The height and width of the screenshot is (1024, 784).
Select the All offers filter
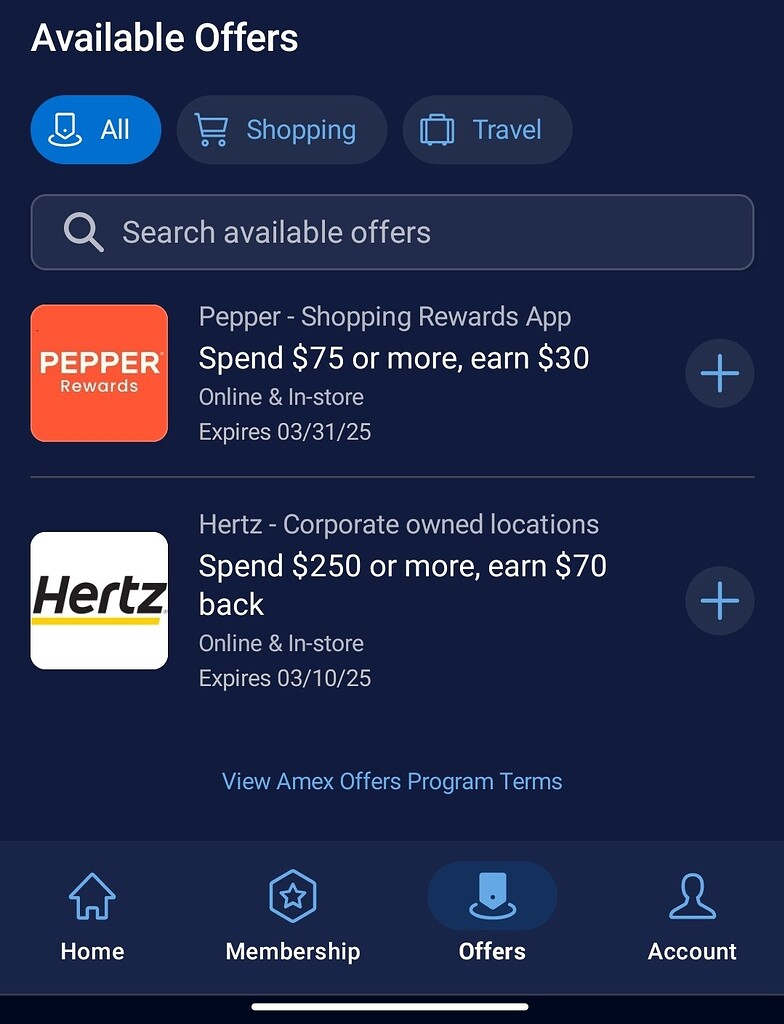pos(95,129)
